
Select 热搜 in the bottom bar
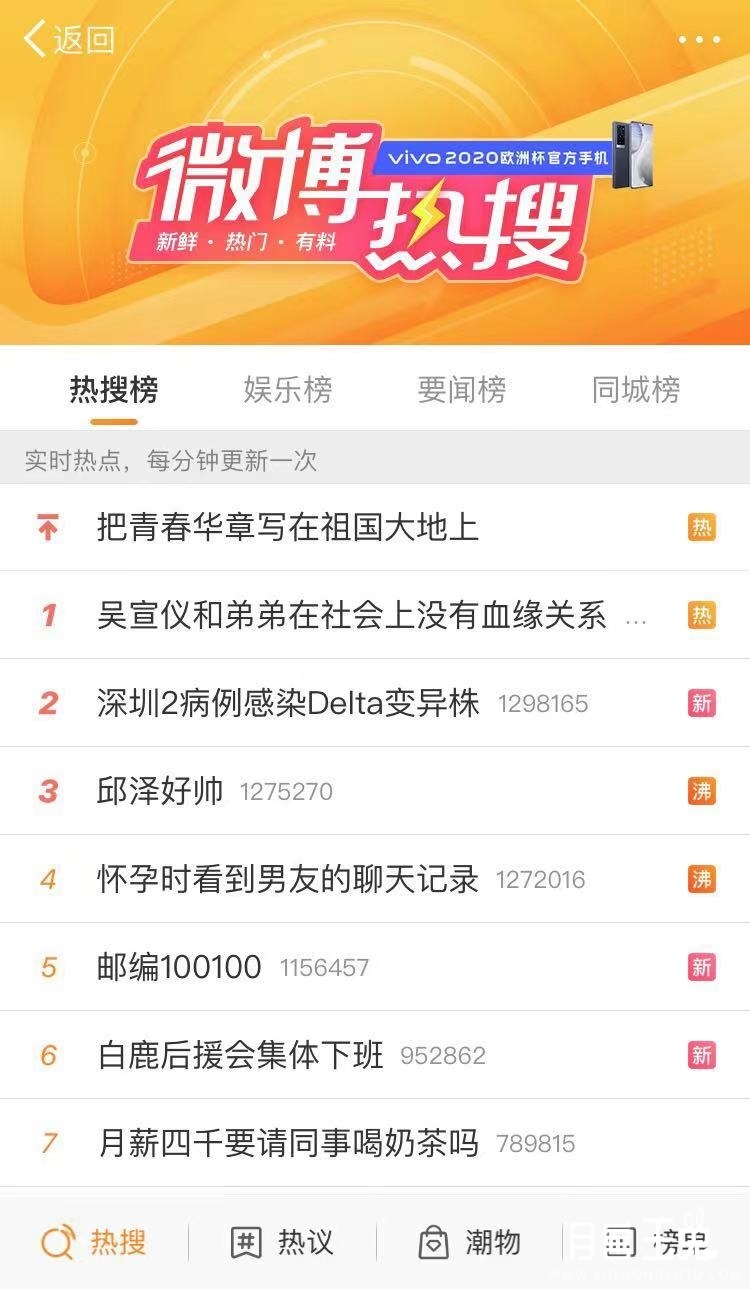coord(94,1243)
